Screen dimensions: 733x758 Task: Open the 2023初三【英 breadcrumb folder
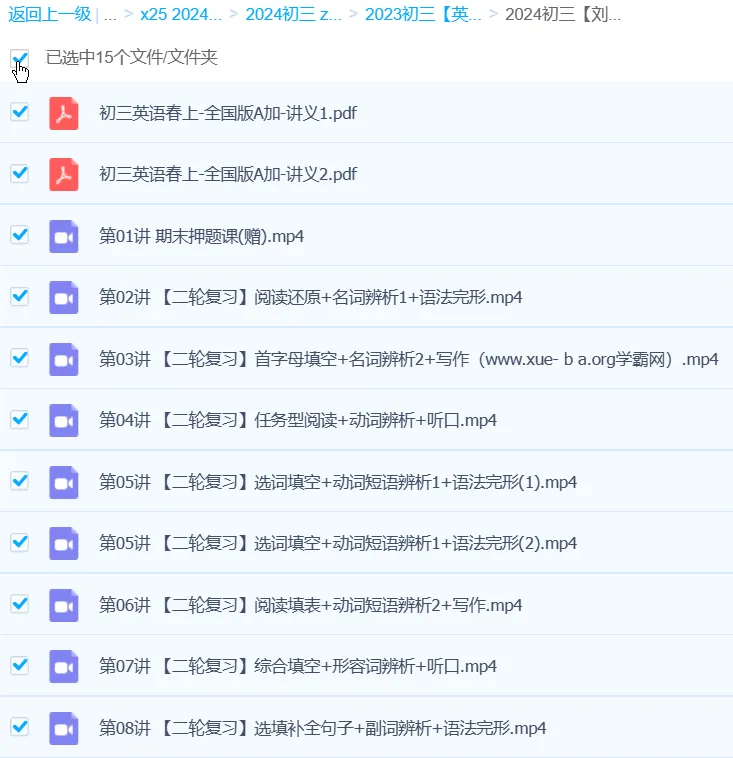(x=424, y=14)
